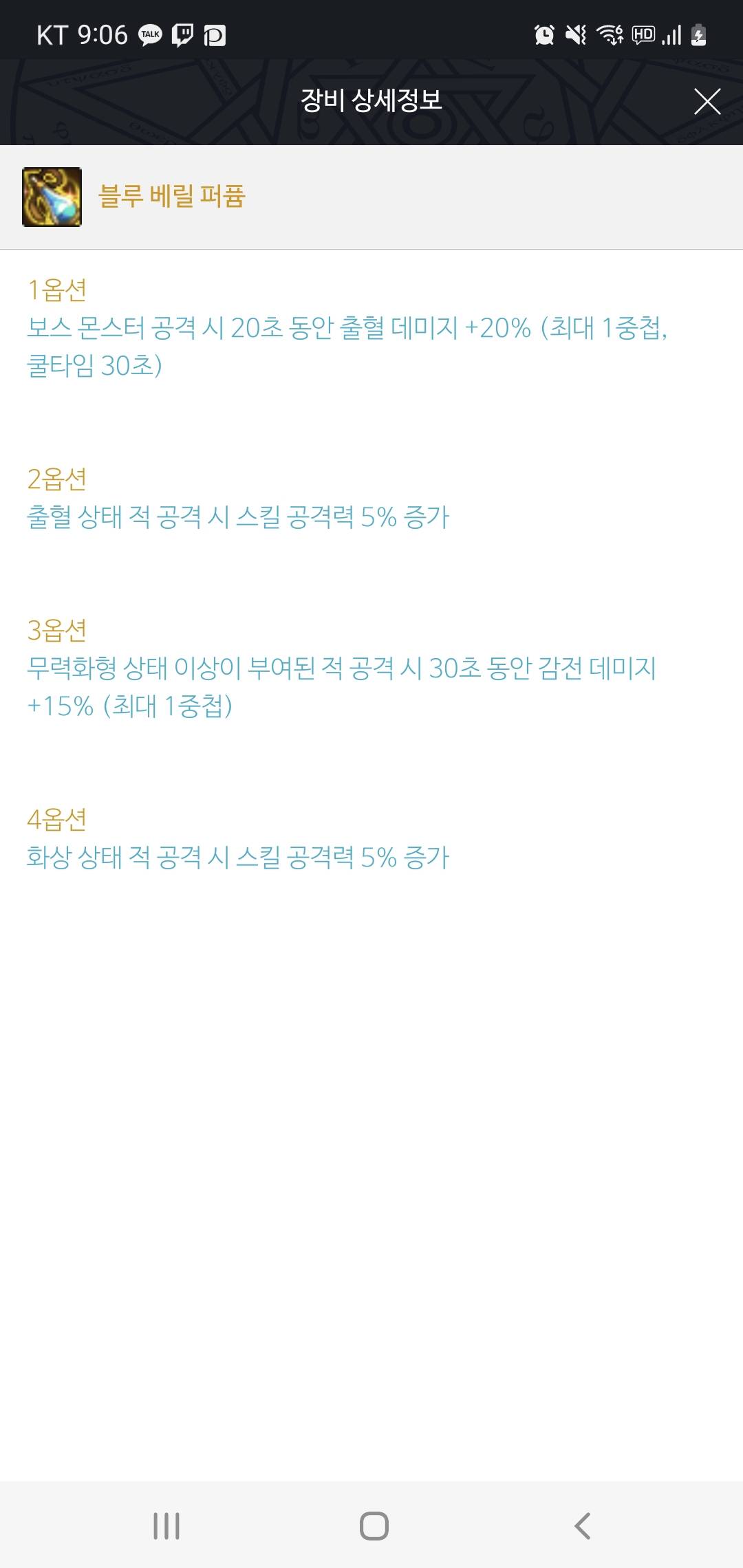Close the 장비 상세정보 screen
This screenshot has width=743, height=1568.
[x=707, y=101]
